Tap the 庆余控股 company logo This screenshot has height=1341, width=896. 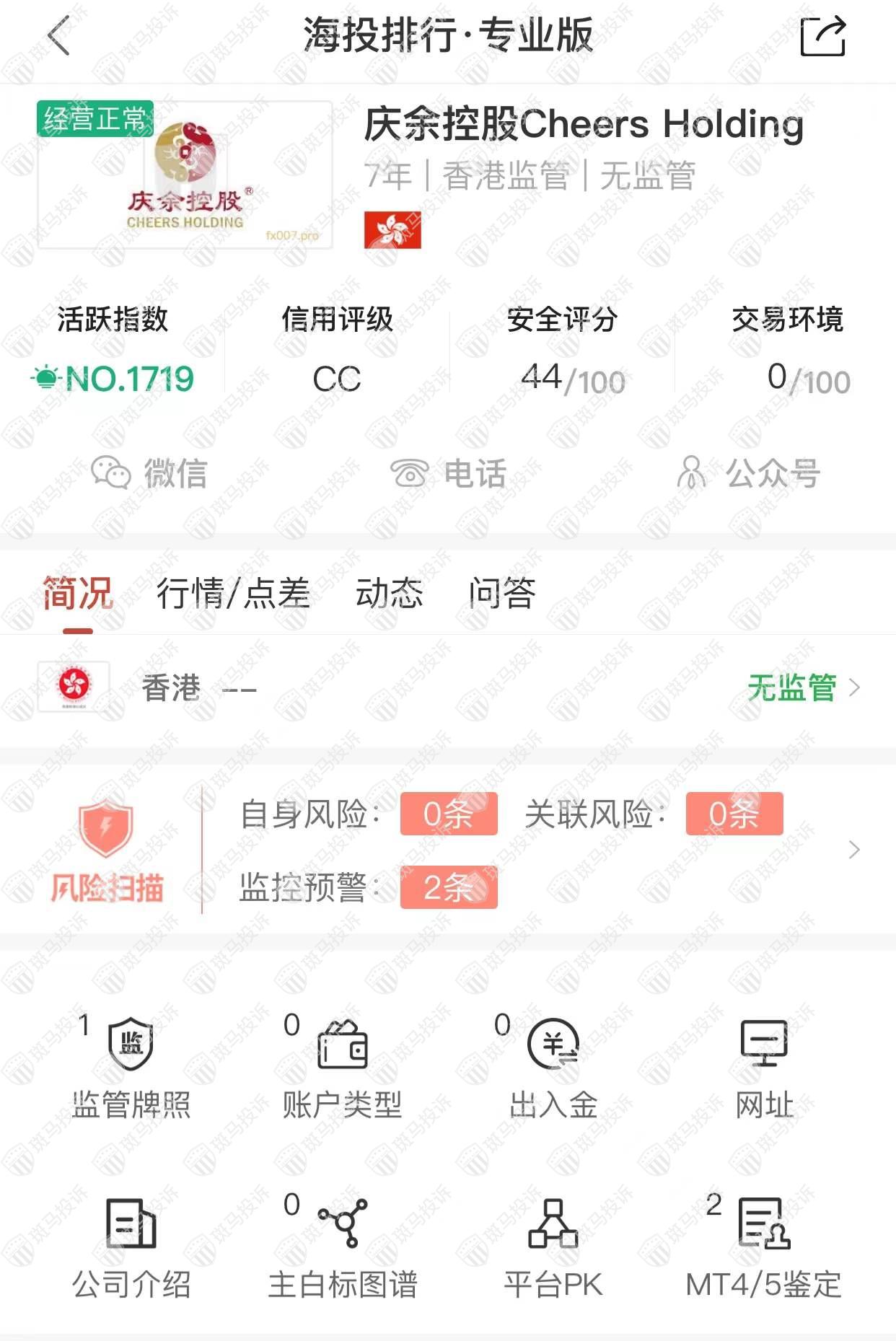tap(185, 175)
